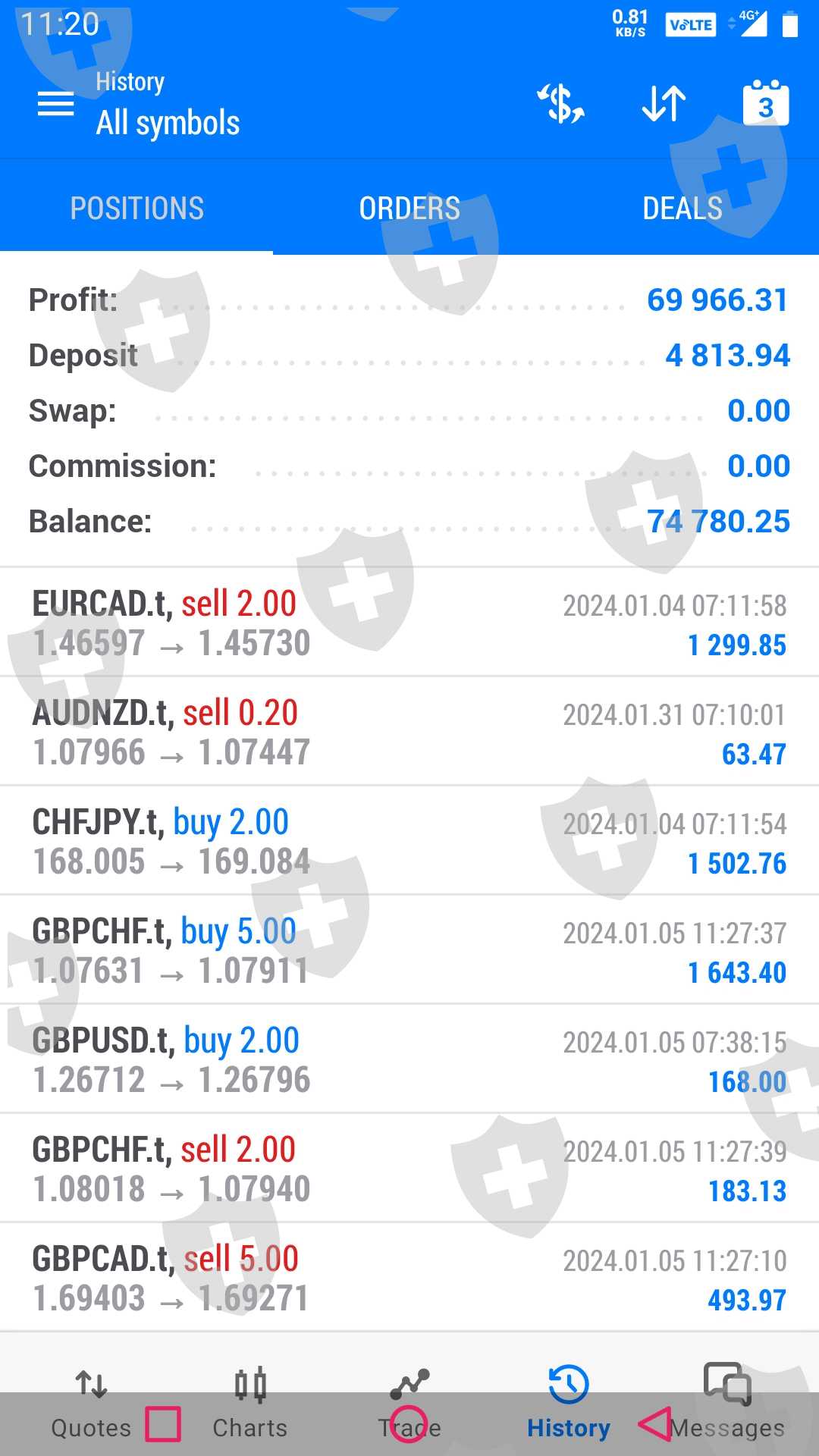Switch to the Deals tab
819x1456 pixels.
point(682,209)
